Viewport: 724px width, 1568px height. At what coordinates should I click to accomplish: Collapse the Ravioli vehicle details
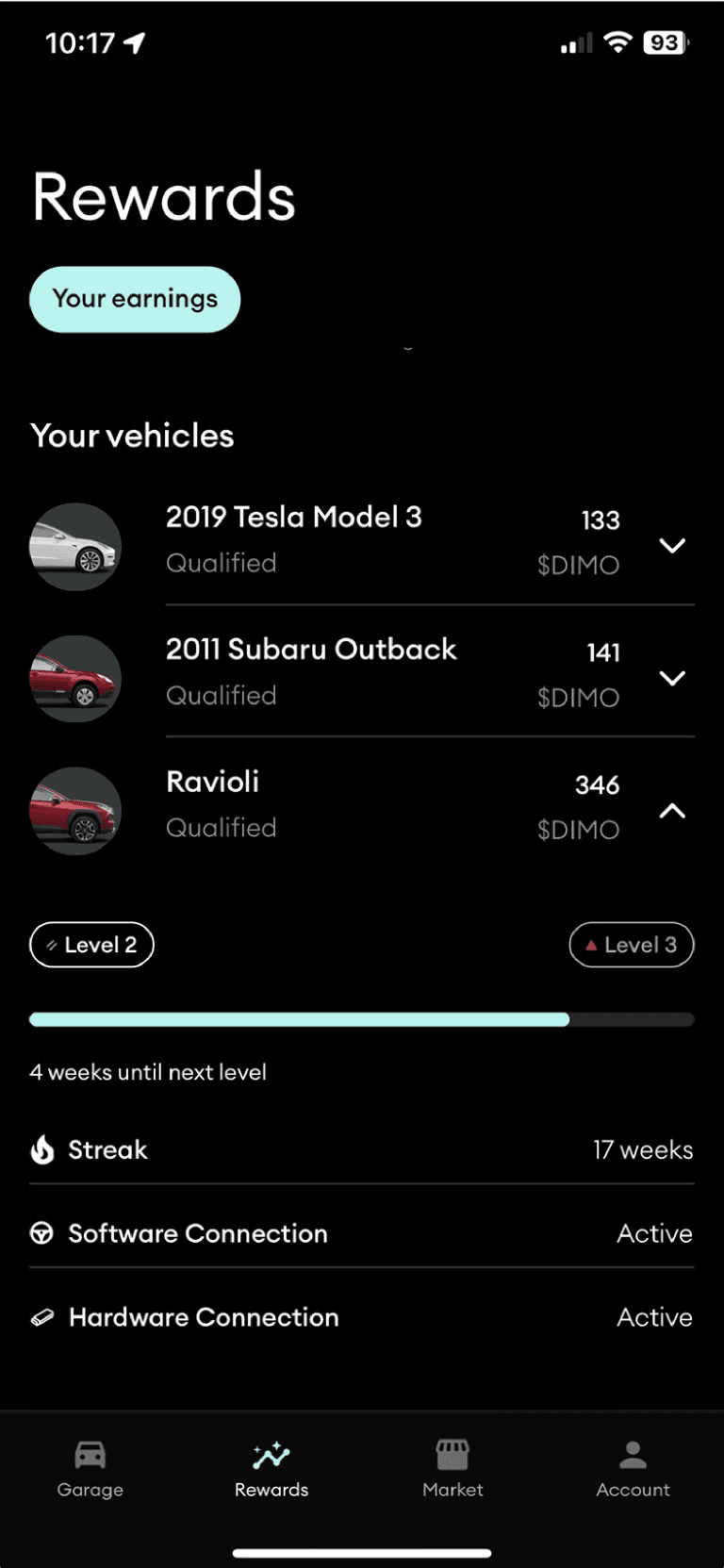[671, 811]
